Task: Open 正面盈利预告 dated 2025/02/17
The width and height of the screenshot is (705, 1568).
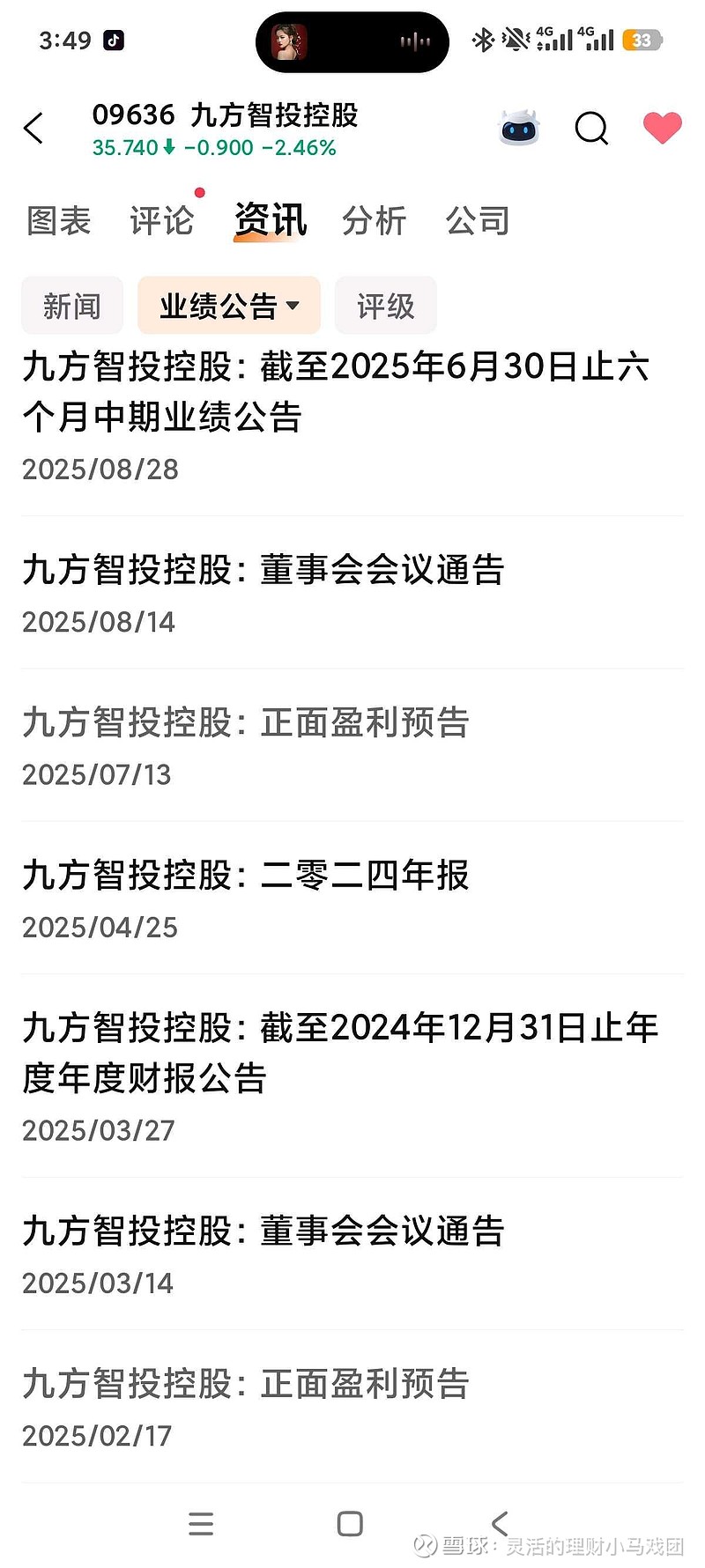Action: 352,1406
